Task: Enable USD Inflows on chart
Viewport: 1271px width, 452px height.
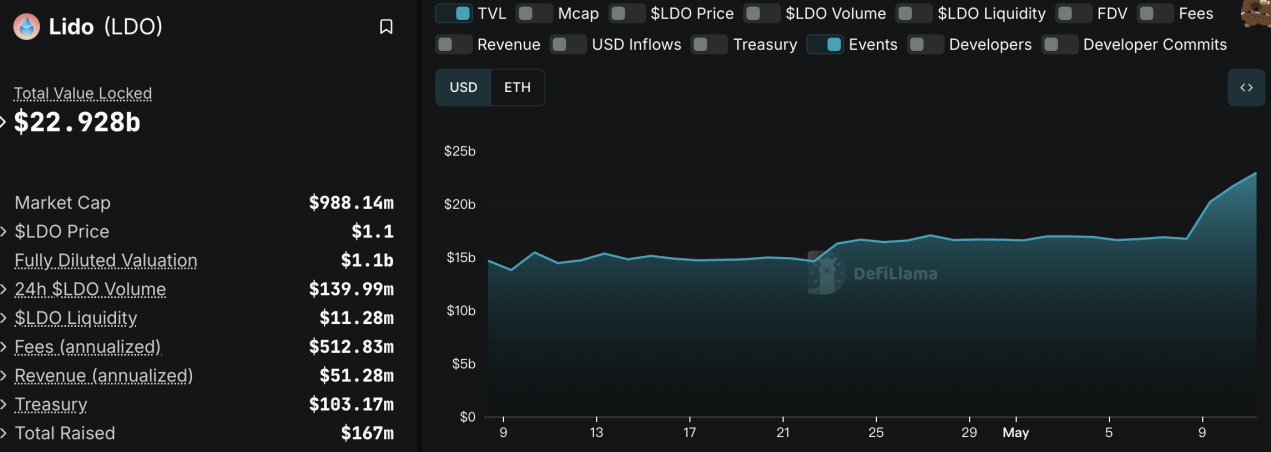Action: tap(568, 44)
